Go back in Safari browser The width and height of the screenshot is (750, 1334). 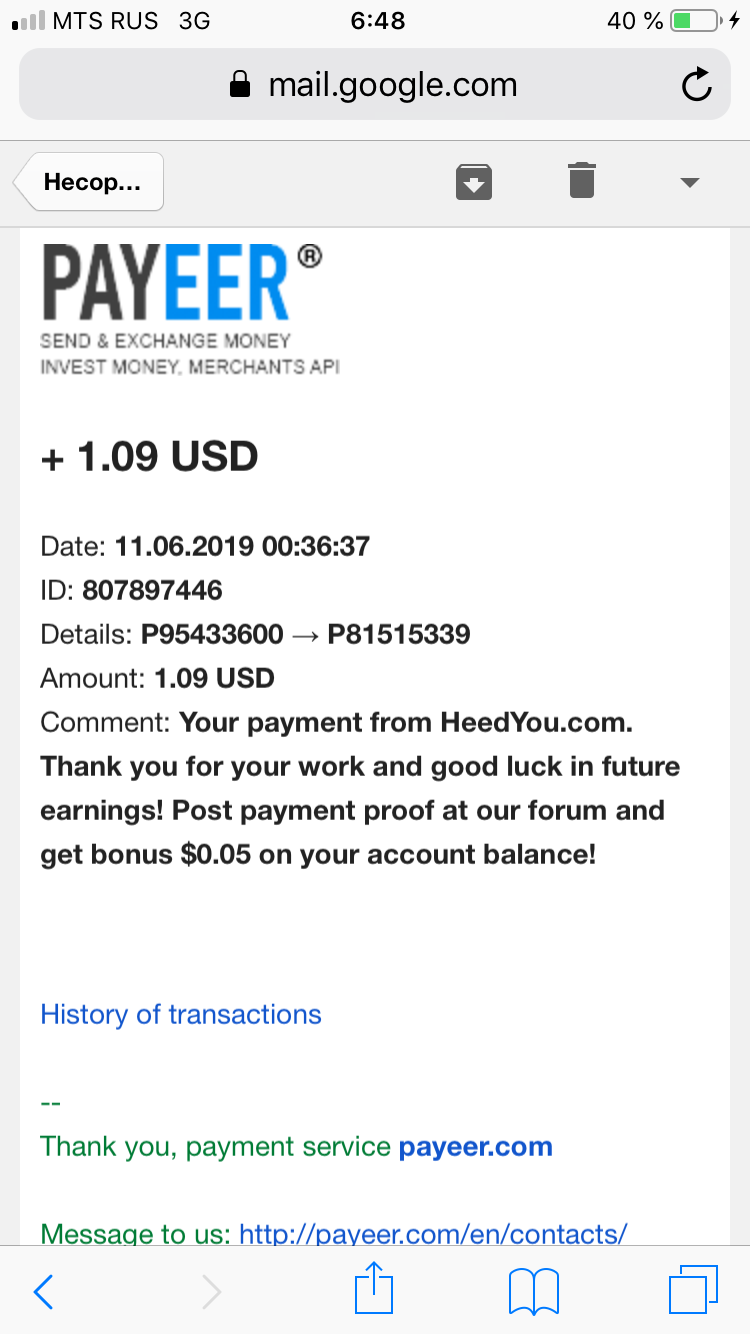44,1291
